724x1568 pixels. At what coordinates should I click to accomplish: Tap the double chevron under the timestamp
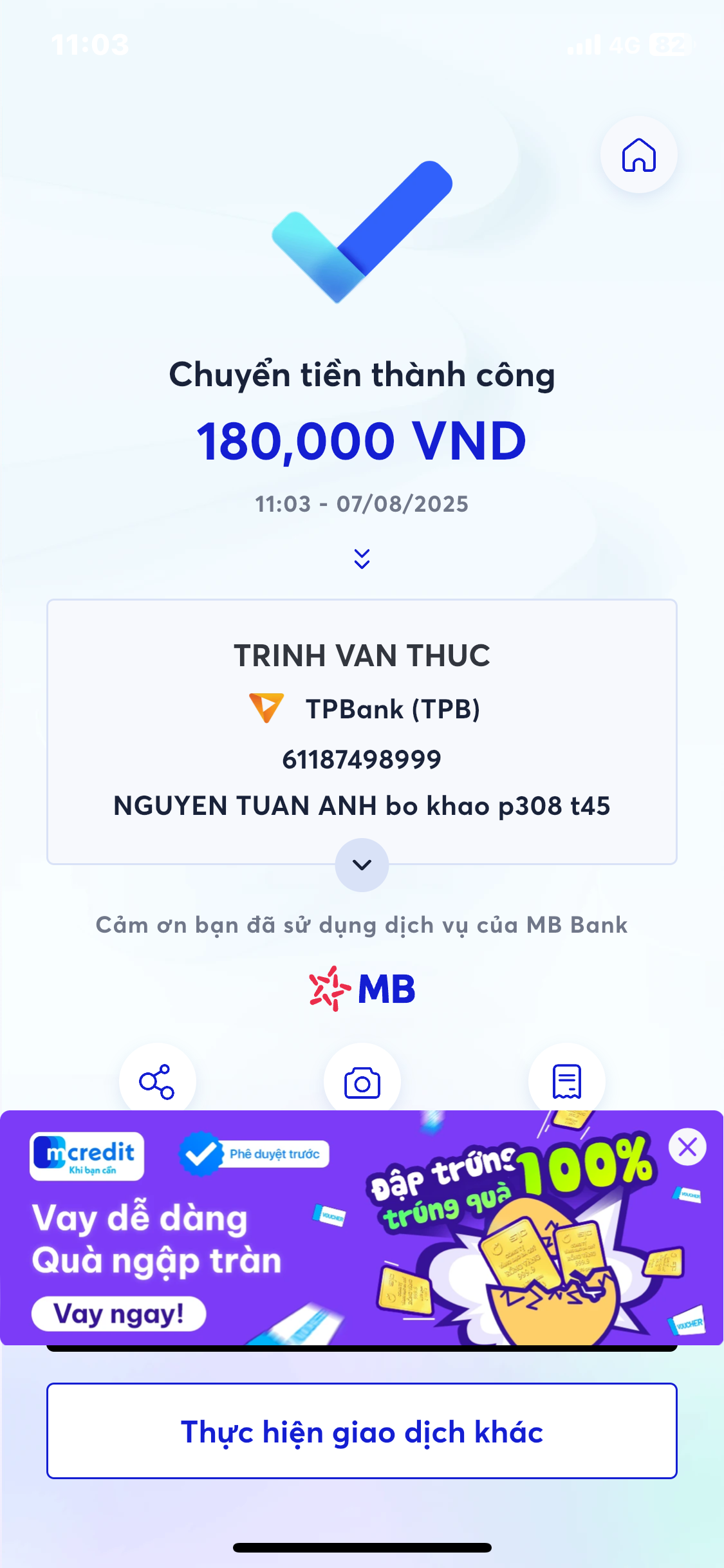click(362, 559)
